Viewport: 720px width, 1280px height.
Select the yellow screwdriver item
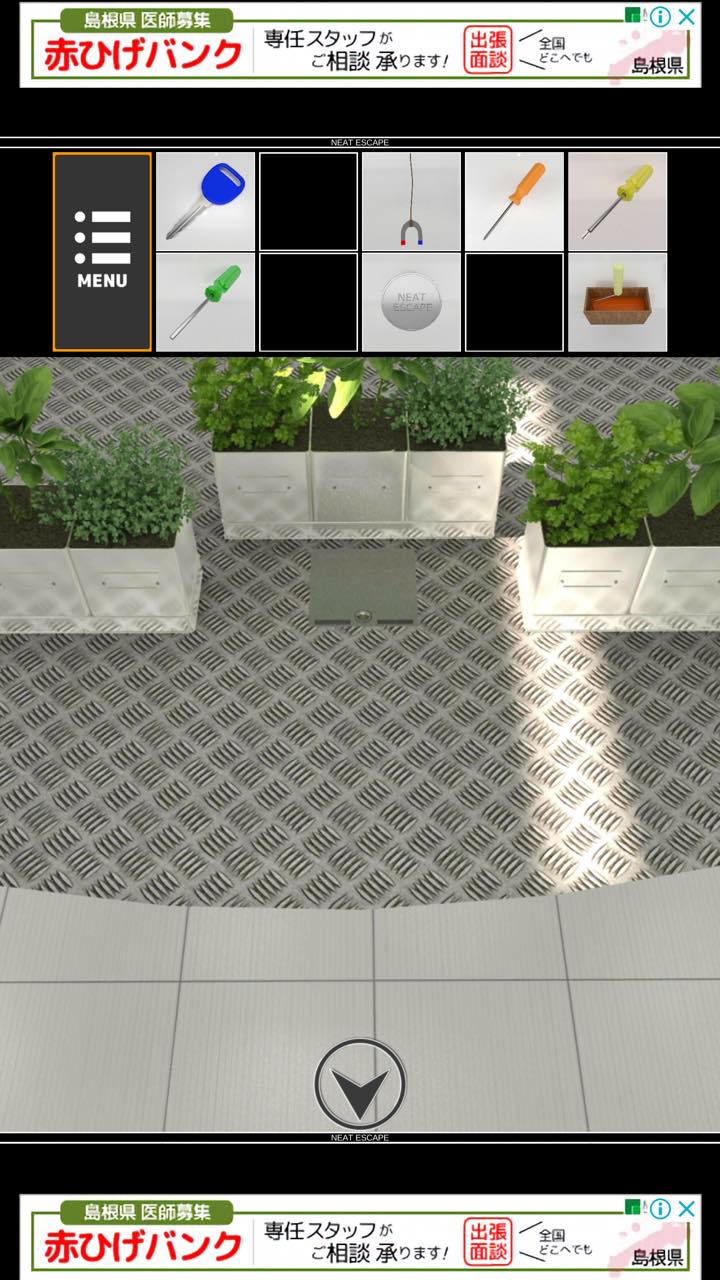(617, 201)
